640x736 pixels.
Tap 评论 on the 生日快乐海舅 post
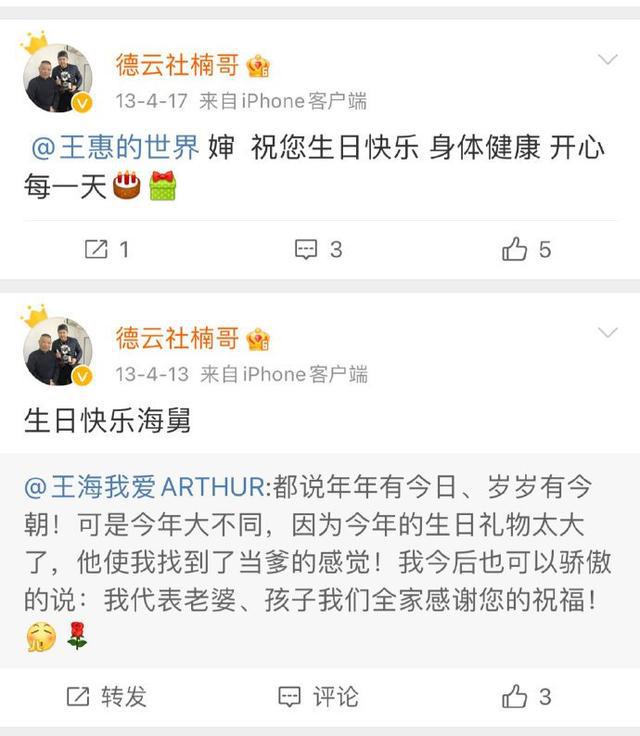pyautogui.click(x=320, y=696)
